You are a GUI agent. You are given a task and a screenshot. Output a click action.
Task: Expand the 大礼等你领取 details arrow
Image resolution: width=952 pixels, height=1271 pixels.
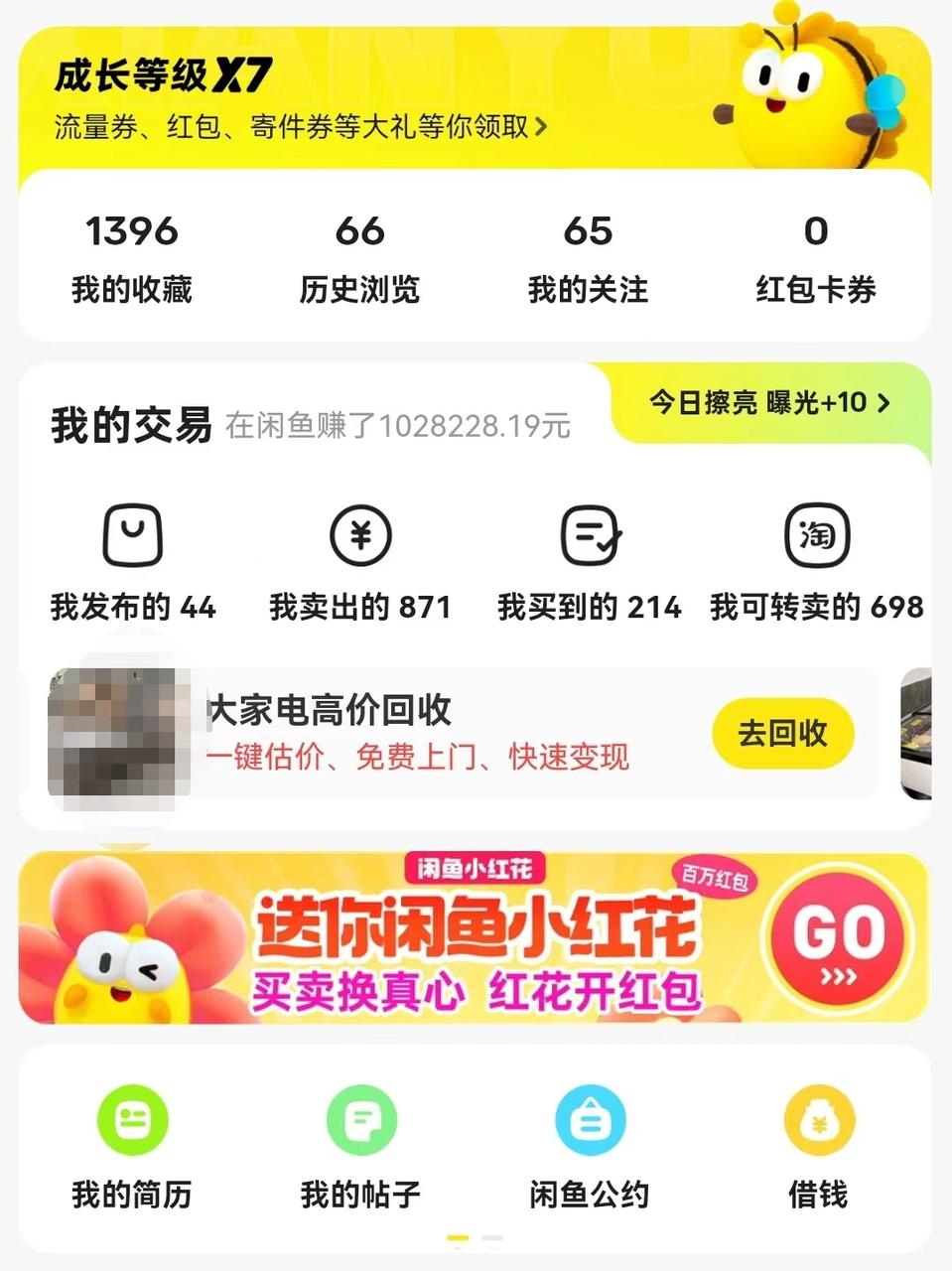tap(541, 127)
